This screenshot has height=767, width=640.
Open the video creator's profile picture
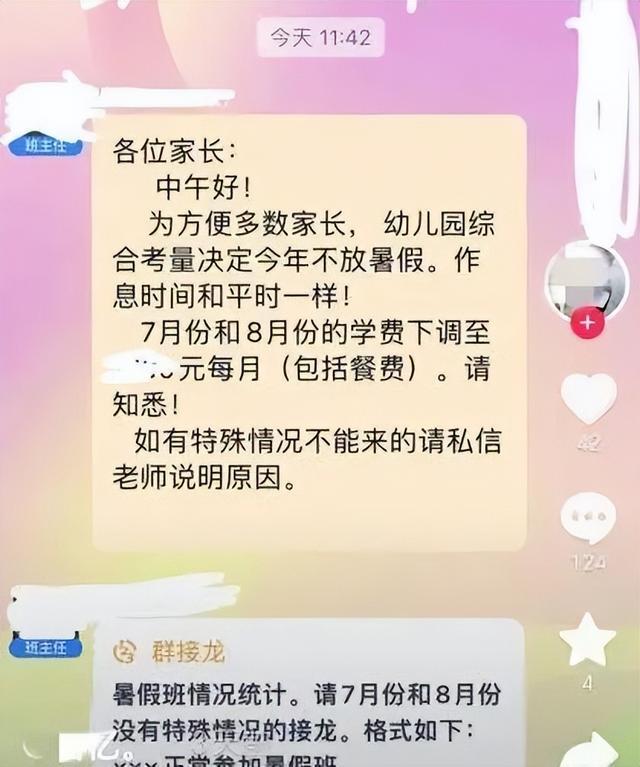click(586, 279)
